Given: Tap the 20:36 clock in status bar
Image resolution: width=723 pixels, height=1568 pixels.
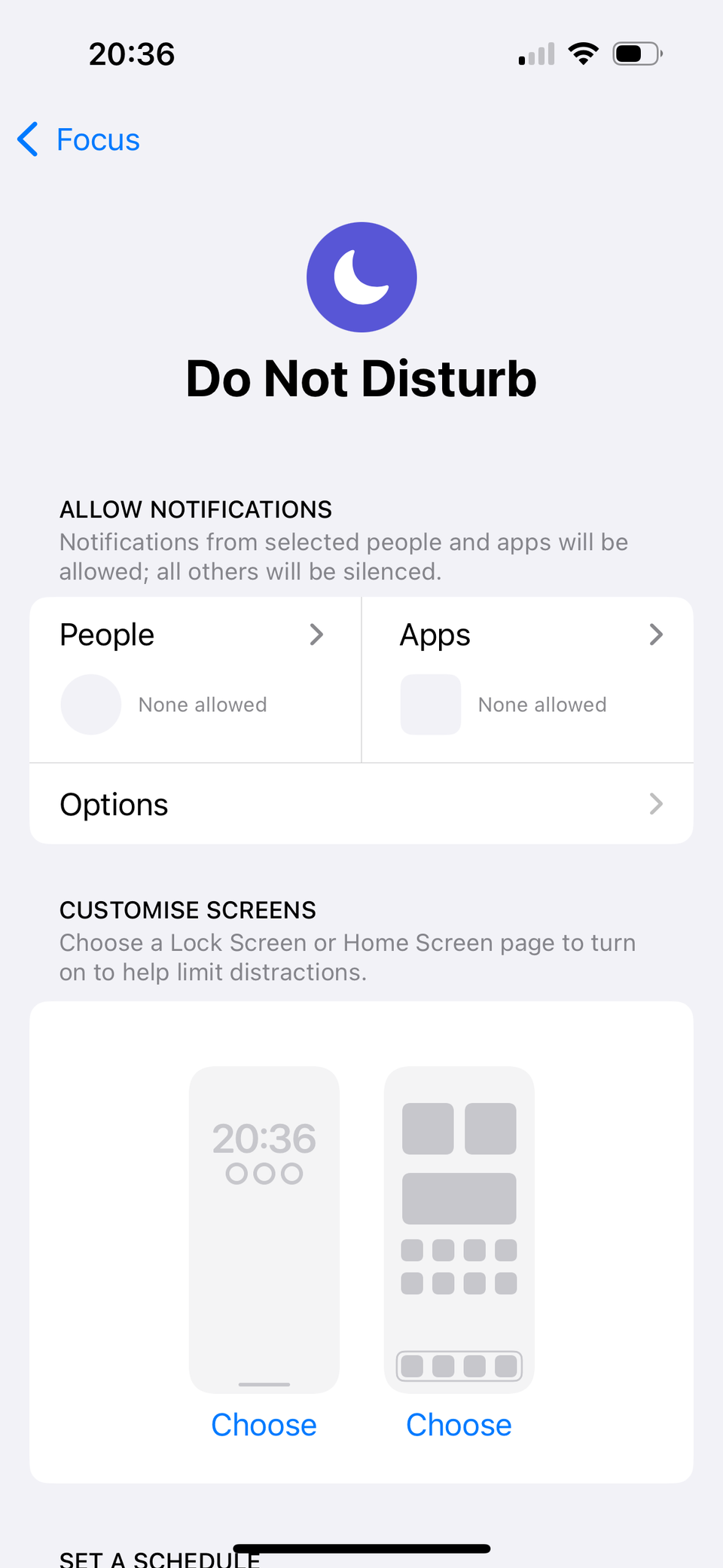Looking at the screenshot, I should [132, 53].
